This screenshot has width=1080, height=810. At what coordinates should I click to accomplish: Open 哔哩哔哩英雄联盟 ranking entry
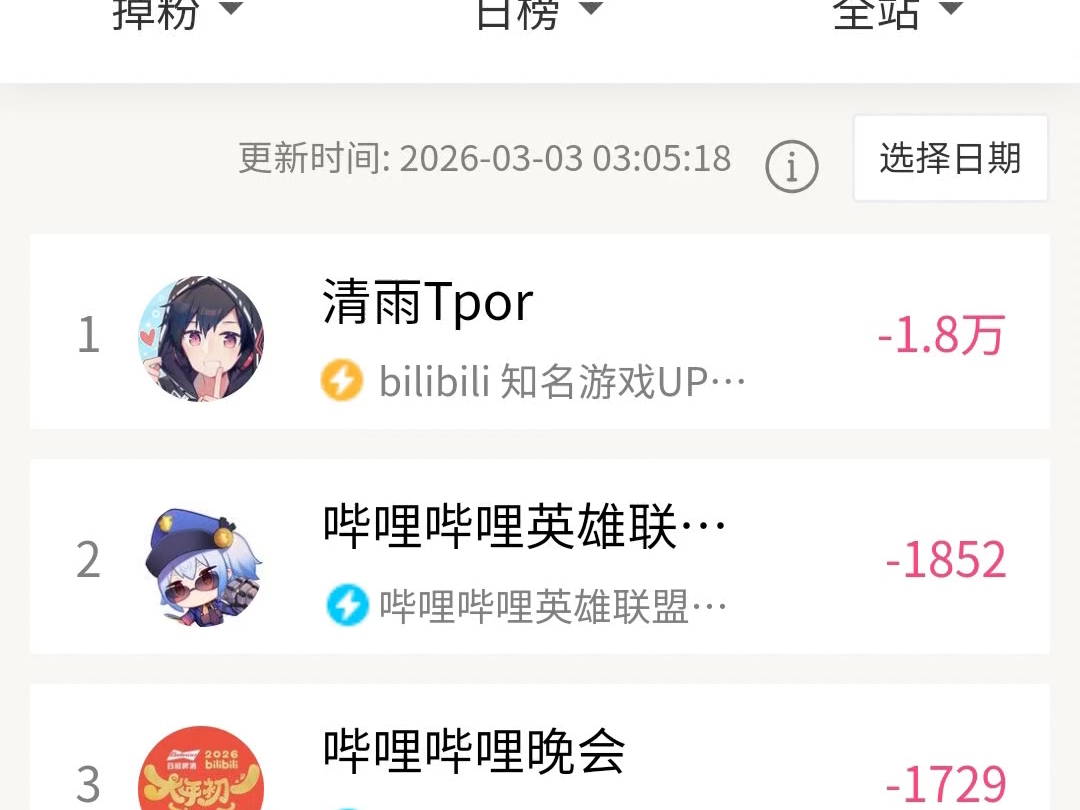coord(540,557)
